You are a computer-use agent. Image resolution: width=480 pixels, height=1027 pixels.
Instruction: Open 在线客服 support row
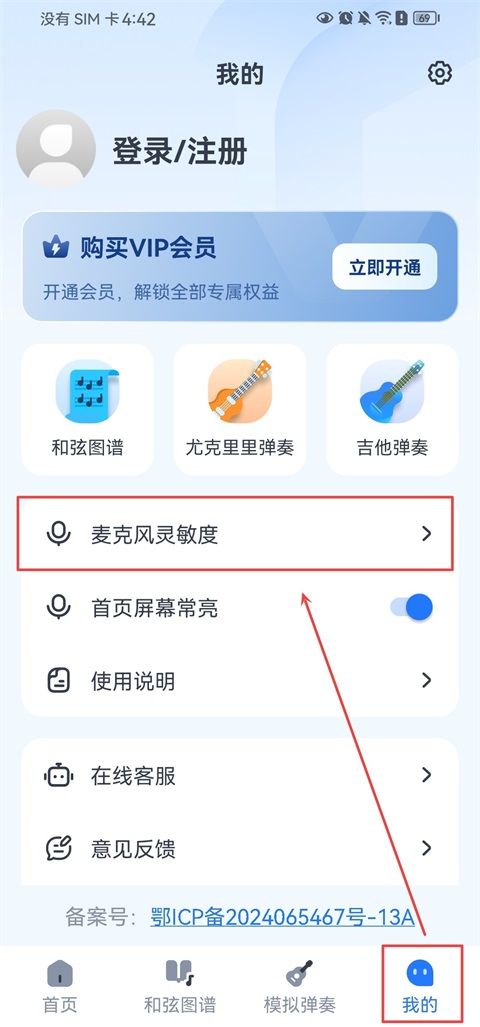[240, 776]
